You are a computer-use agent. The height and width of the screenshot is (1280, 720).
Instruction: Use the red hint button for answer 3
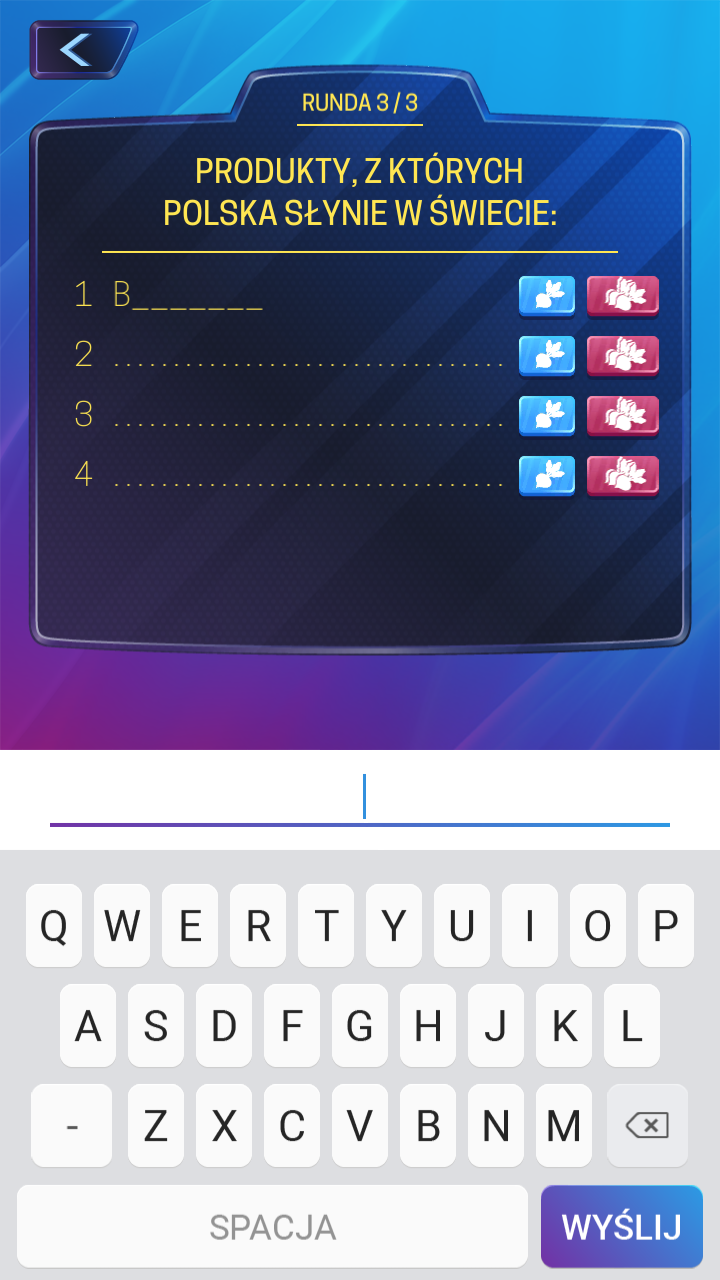[x=622, y=415]
